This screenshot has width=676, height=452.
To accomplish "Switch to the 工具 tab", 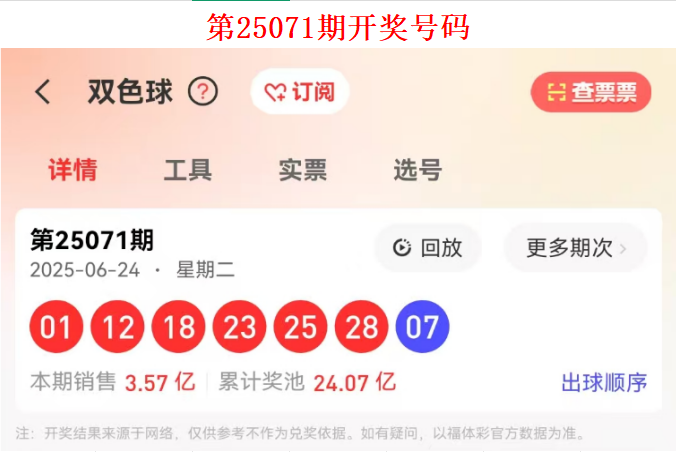I will 188,170.
